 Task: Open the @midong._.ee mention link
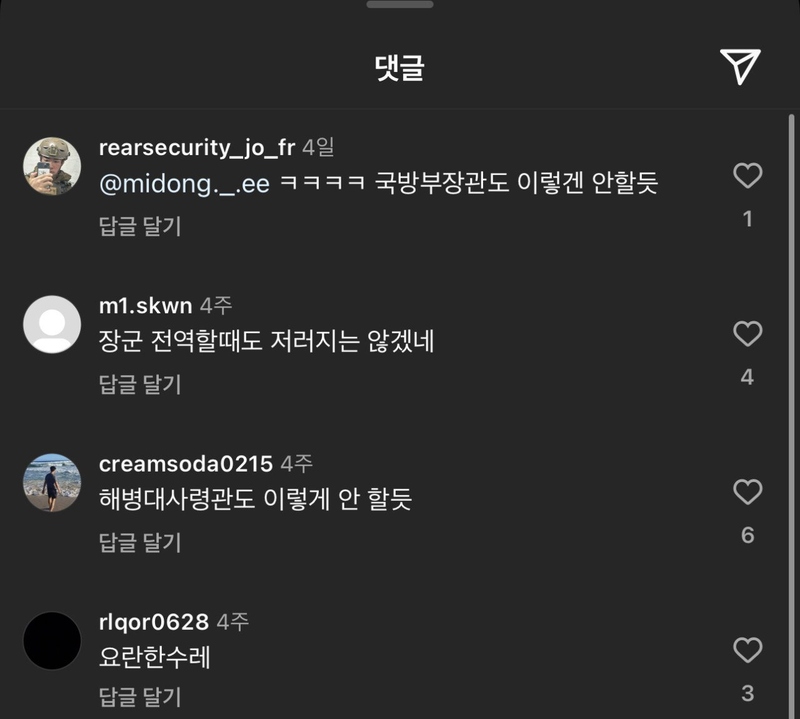coord(184,184)
